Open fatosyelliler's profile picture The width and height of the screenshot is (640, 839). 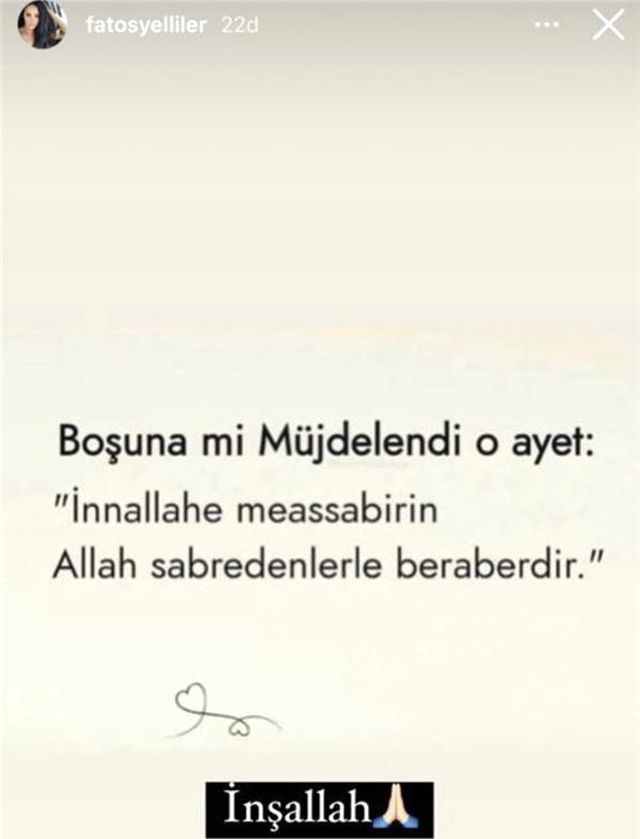42,26
